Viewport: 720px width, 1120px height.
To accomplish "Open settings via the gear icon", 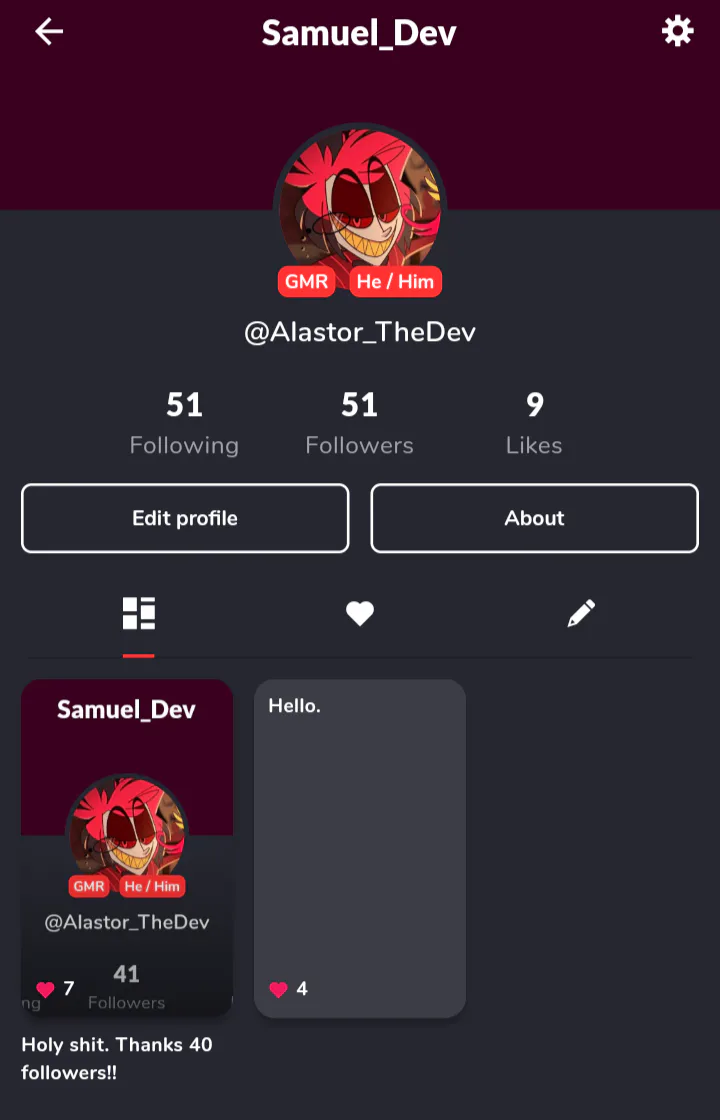I will pos(677,32).
